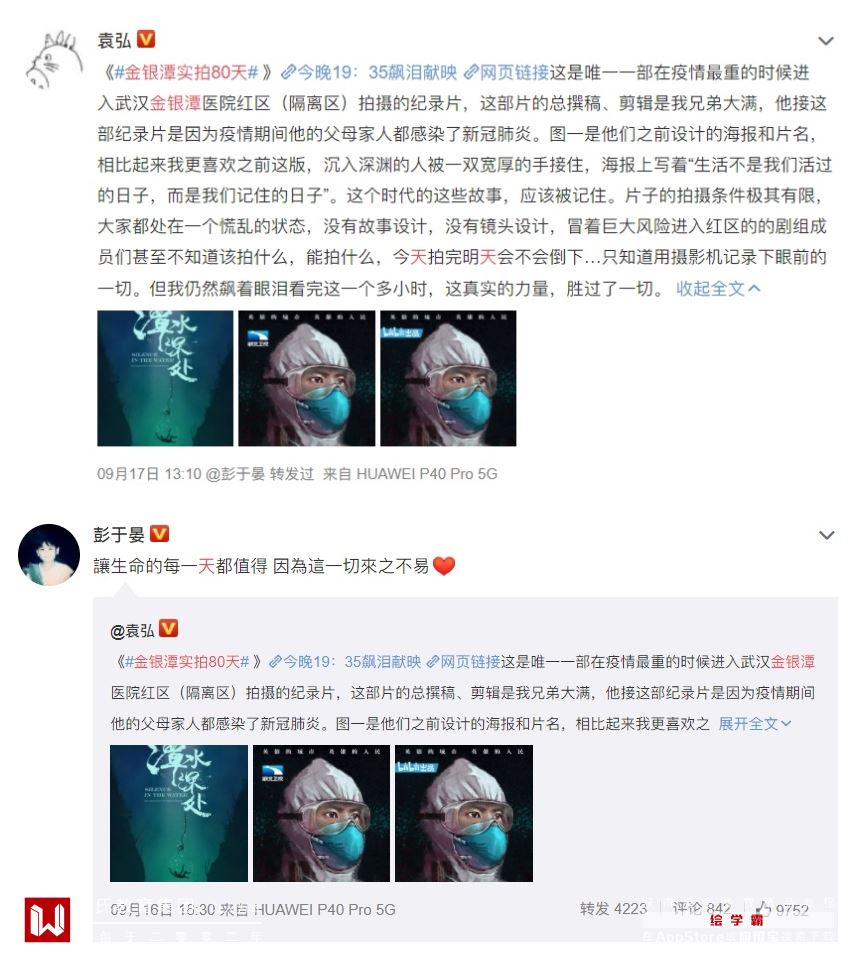This screenshot has height=960, width=859.
Task: Open the 彭于晏 name link
Action: [118, 535]
